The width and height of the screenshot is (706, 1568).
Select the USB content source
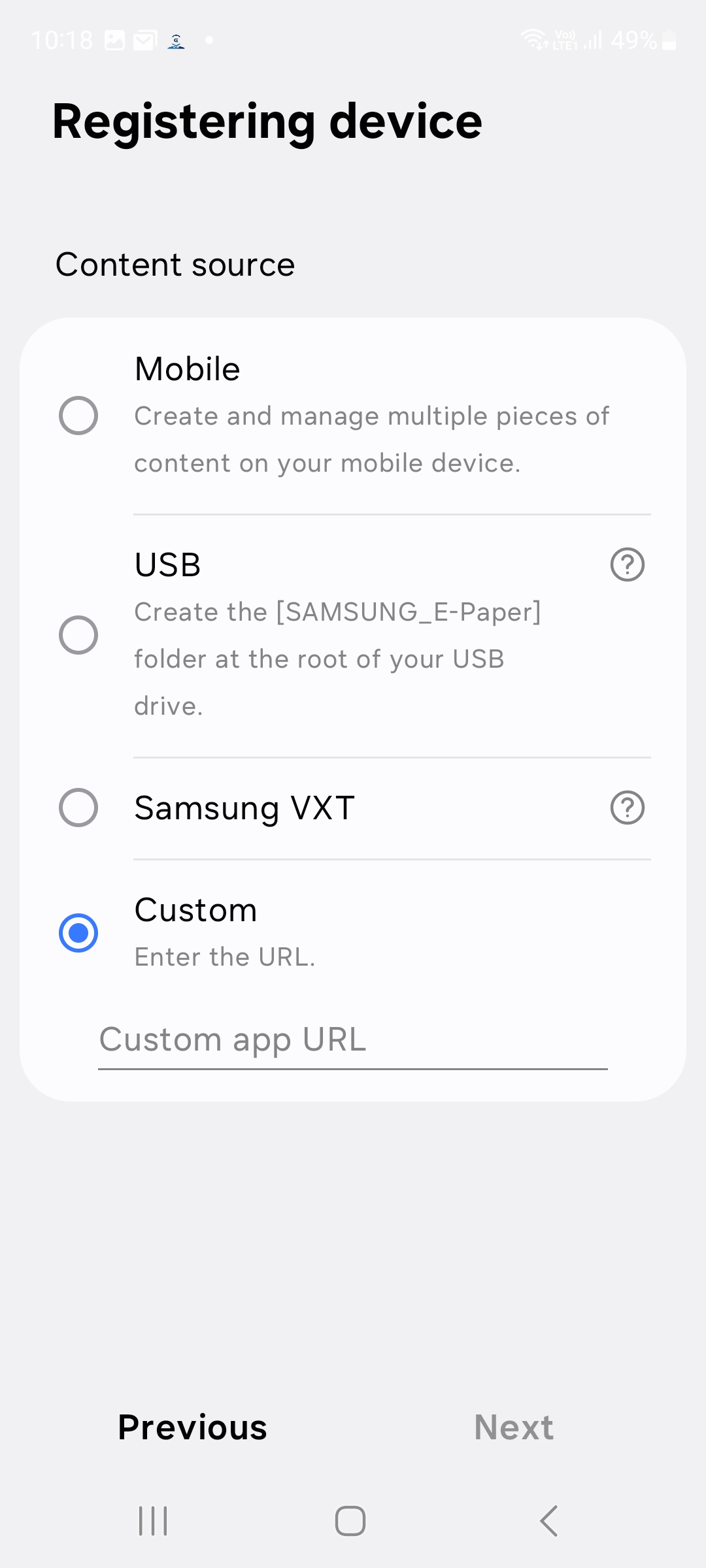78,634
